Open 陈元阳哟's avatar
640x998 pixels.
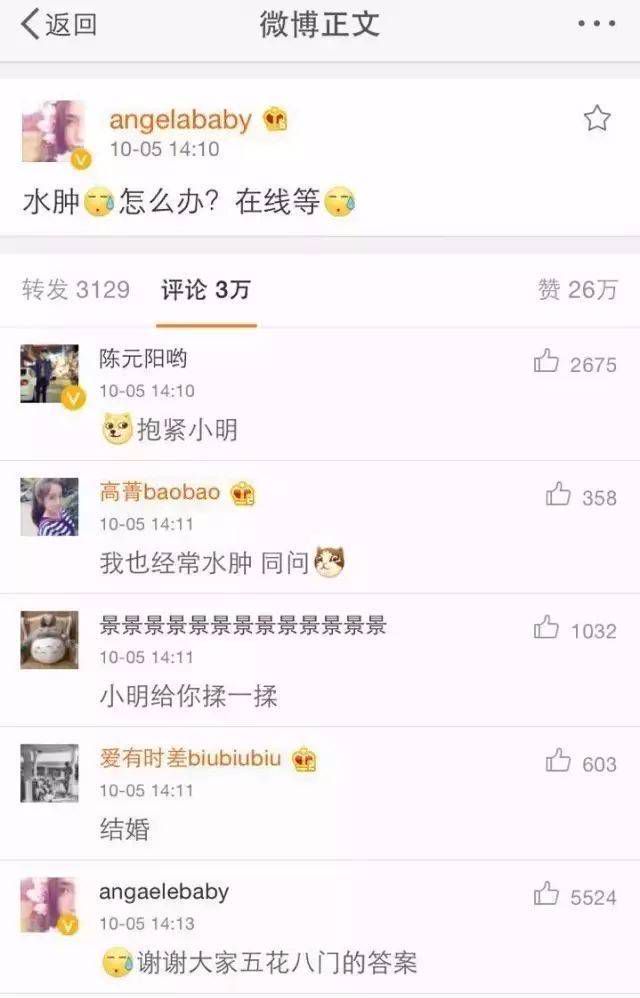click(49, 376)
